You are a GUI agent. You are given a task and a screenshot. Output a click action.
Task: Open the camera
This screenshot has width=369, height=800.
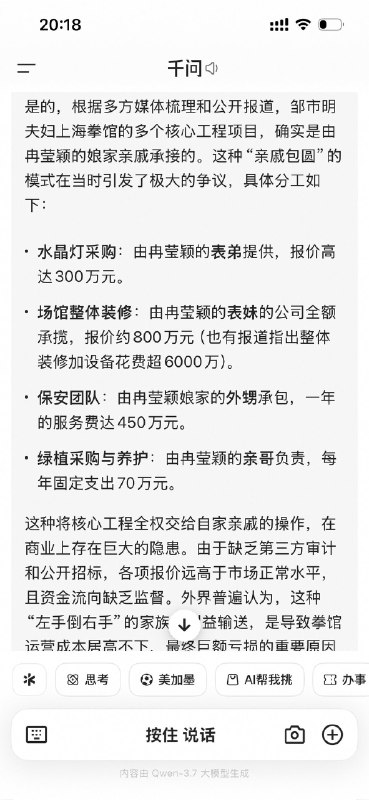[294, 735]
